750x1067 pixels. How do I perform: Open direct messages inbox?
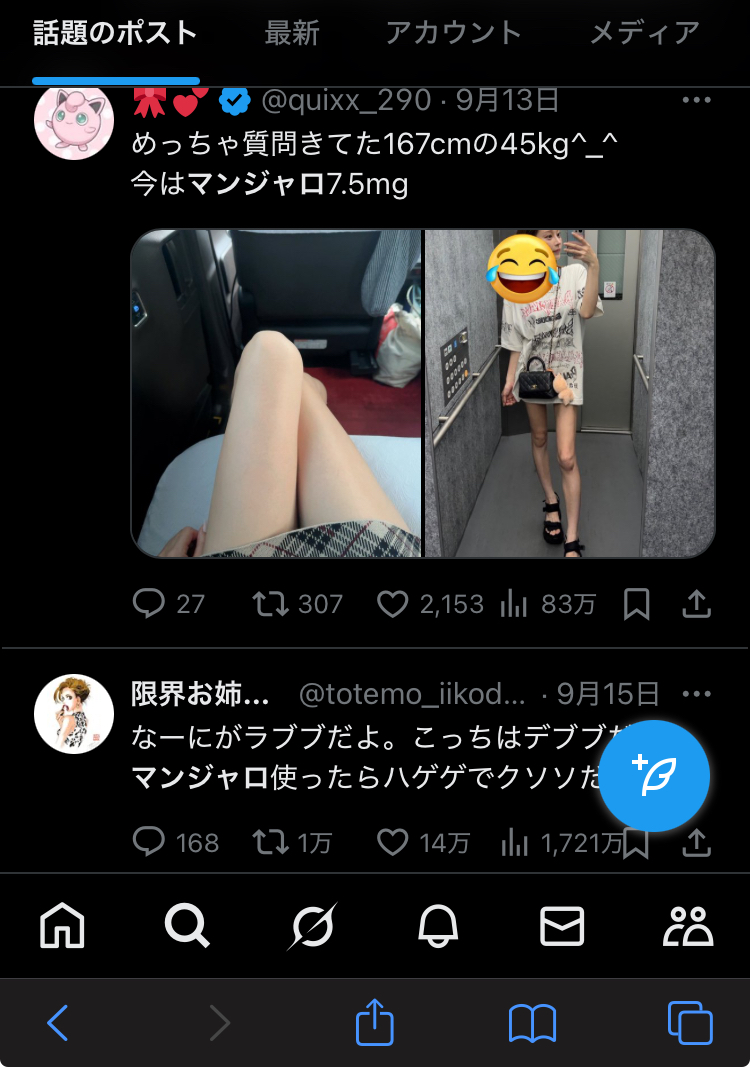coord(562,927)
